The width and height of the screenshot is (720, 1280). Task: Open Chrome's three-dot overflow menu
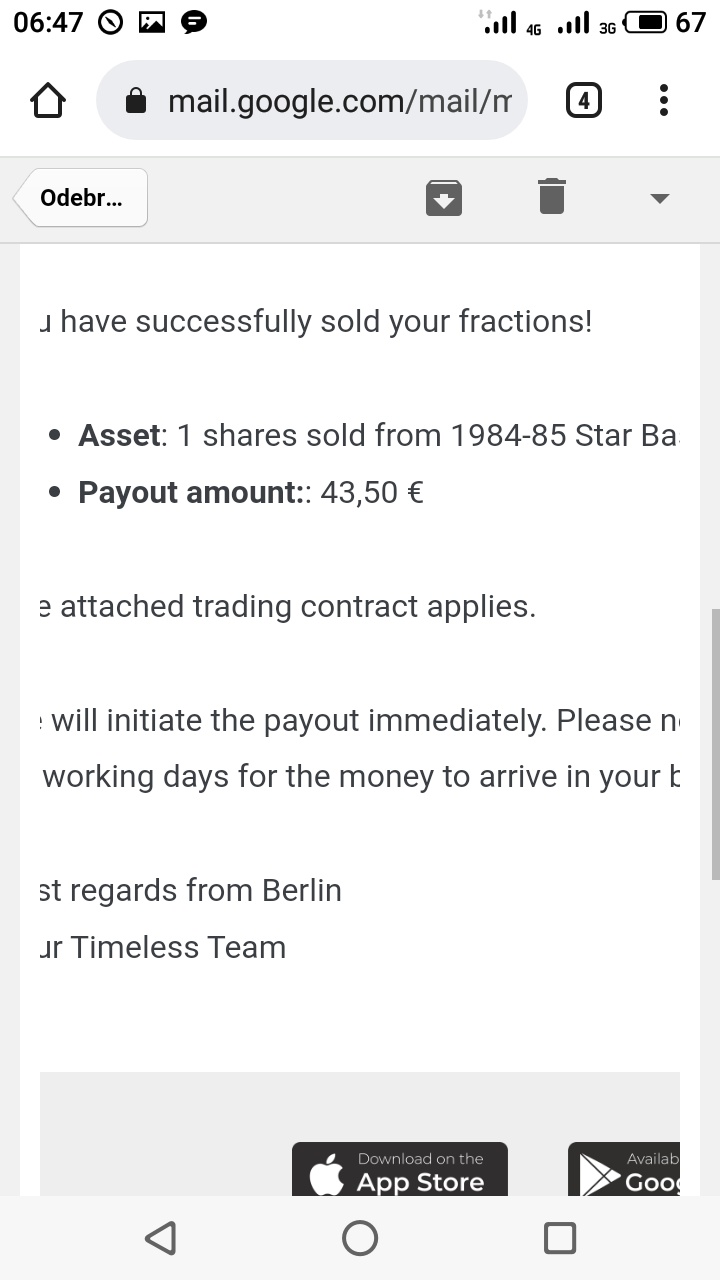pos(663,100)
